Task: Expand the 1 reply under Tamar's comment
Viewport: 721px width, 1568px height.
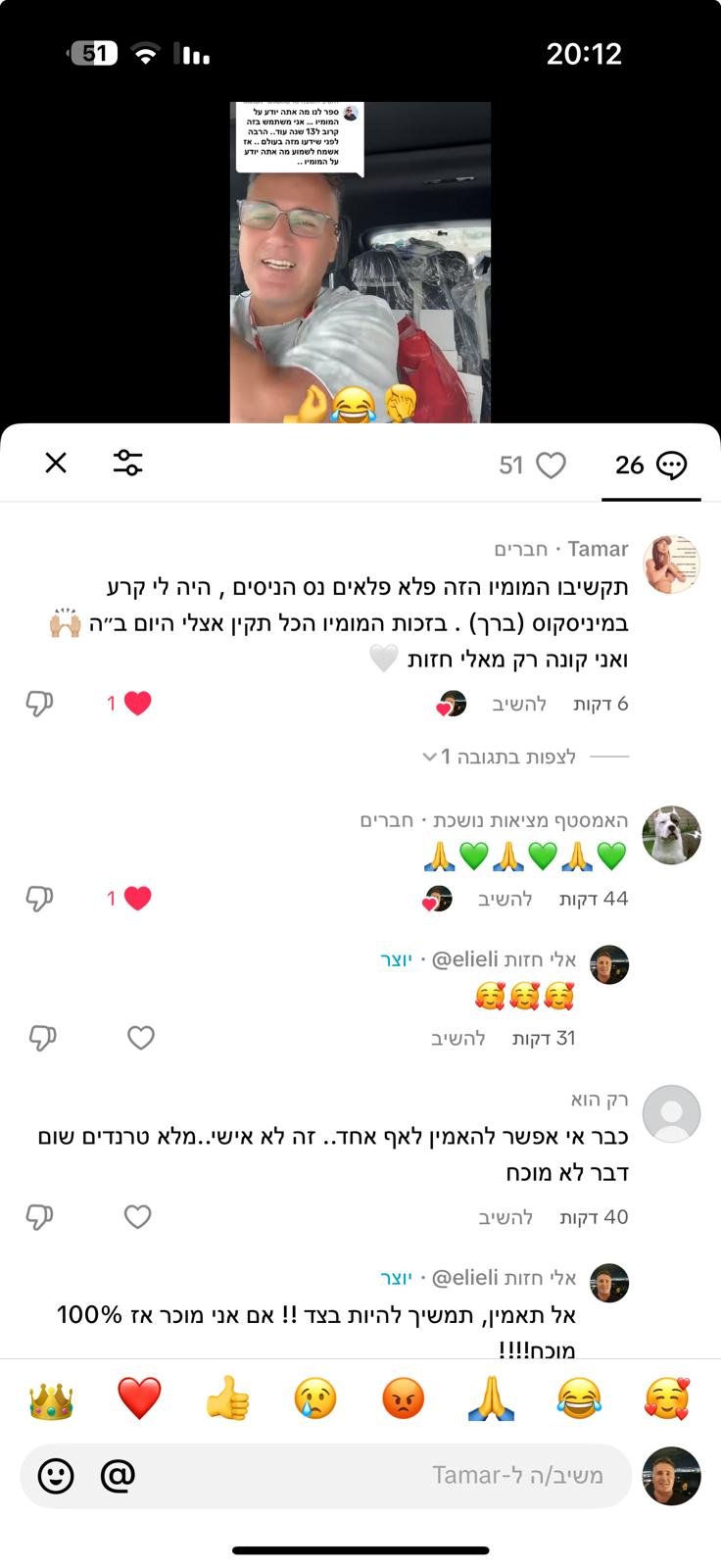Action: (x=498, y=757)
